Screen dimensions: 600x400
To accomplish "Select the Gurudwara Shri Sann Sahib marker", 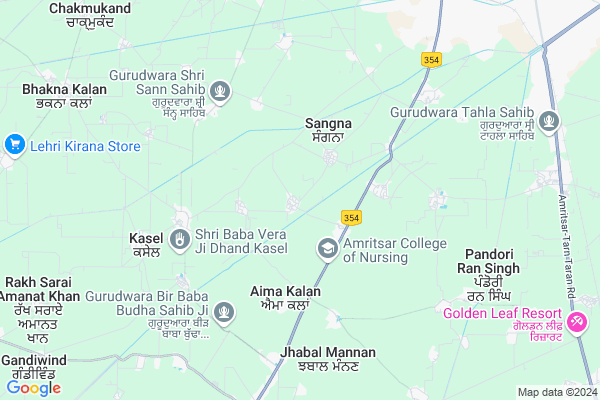I will [x=222, y=95].
